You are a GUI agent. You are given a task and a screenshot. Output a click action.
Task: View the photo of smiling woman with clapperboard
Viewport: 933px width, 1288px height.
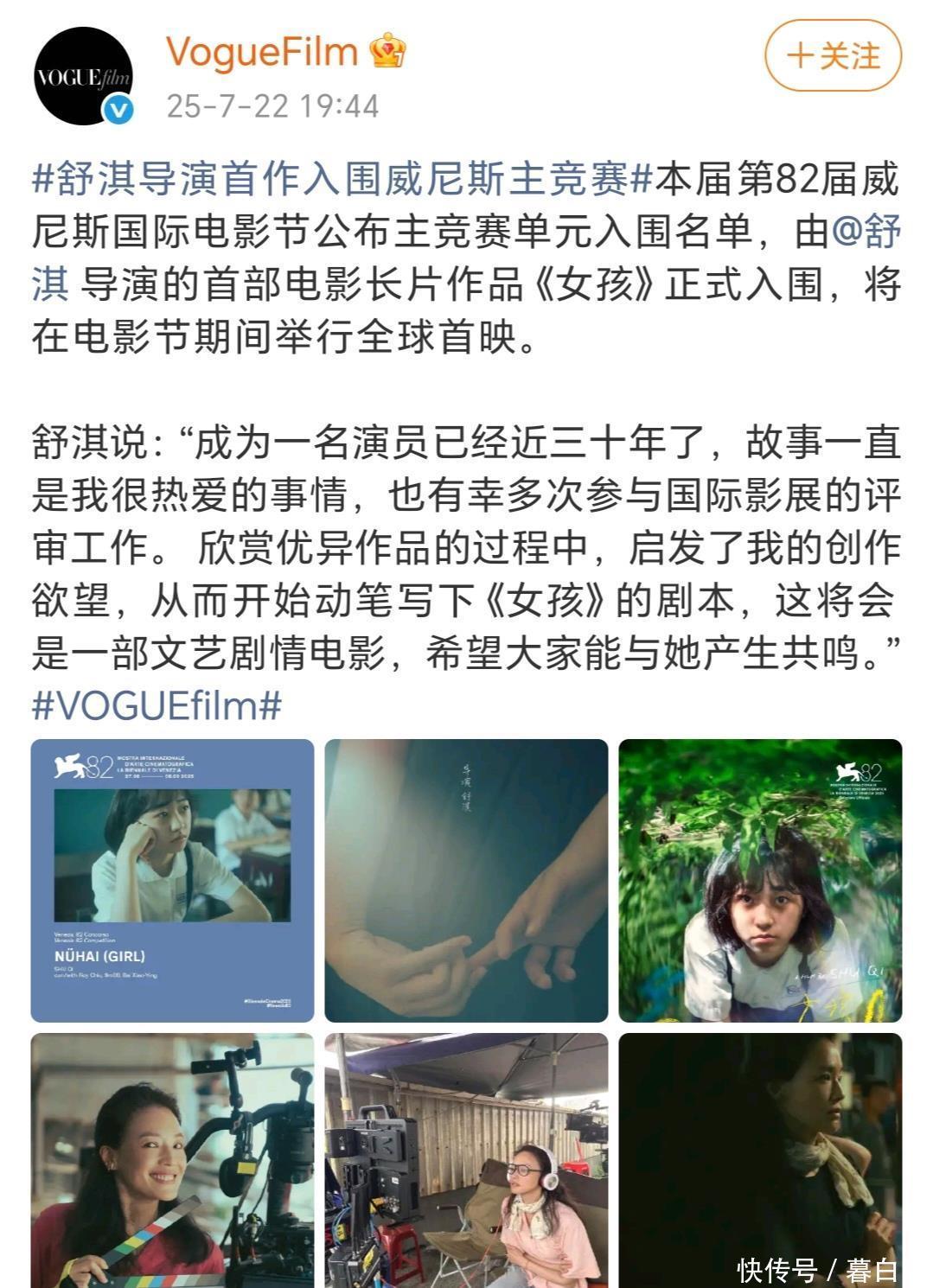[172, 1158]
